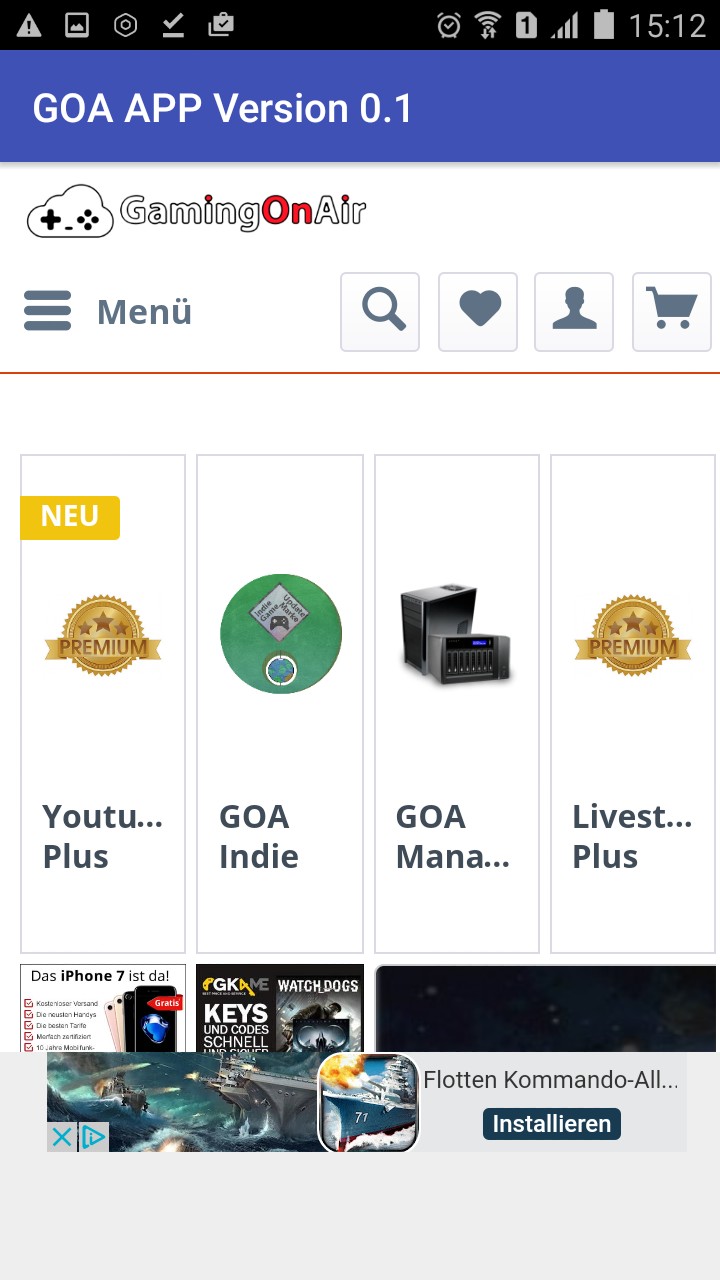Viewport: 720px width, 1280px height.
Task: Close the ad banner with the X
Action: (61, 1137)
